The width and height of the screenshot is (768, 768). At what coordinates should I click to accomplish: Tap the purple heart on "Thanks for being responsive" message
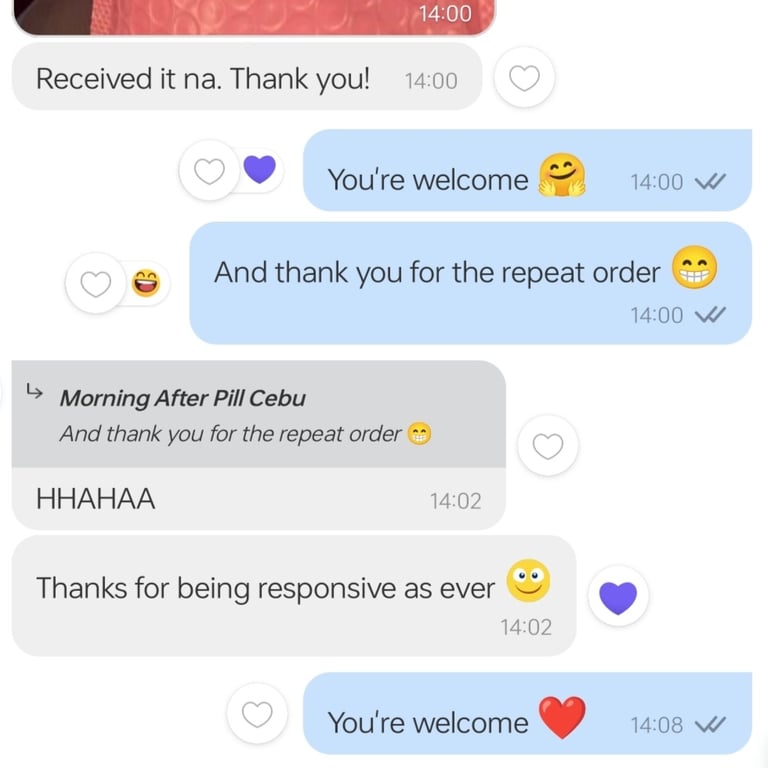pyautogui.click(x=618, y=597)
